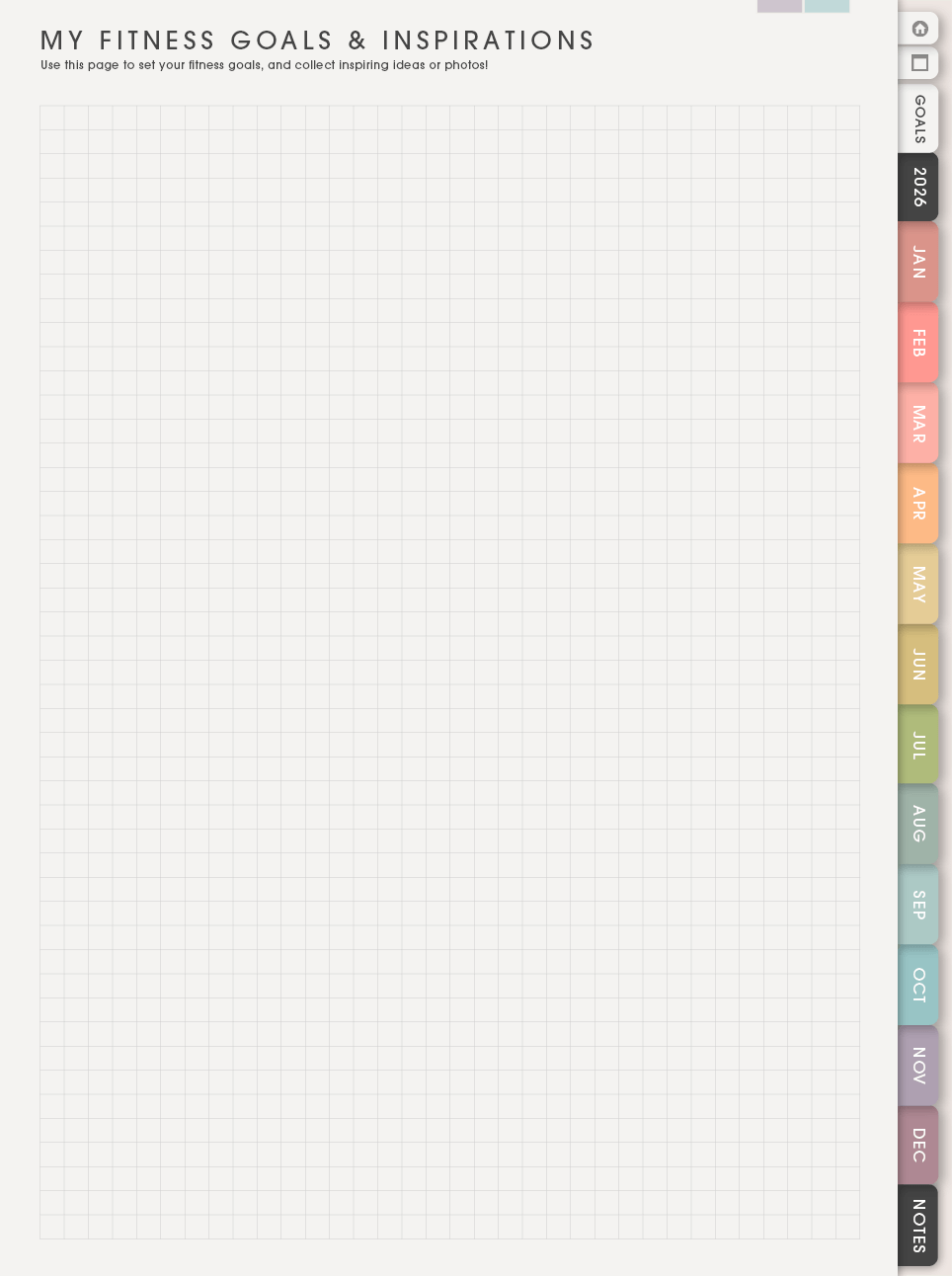Go to the MAY tab
952x1276 pixels.
918,585
